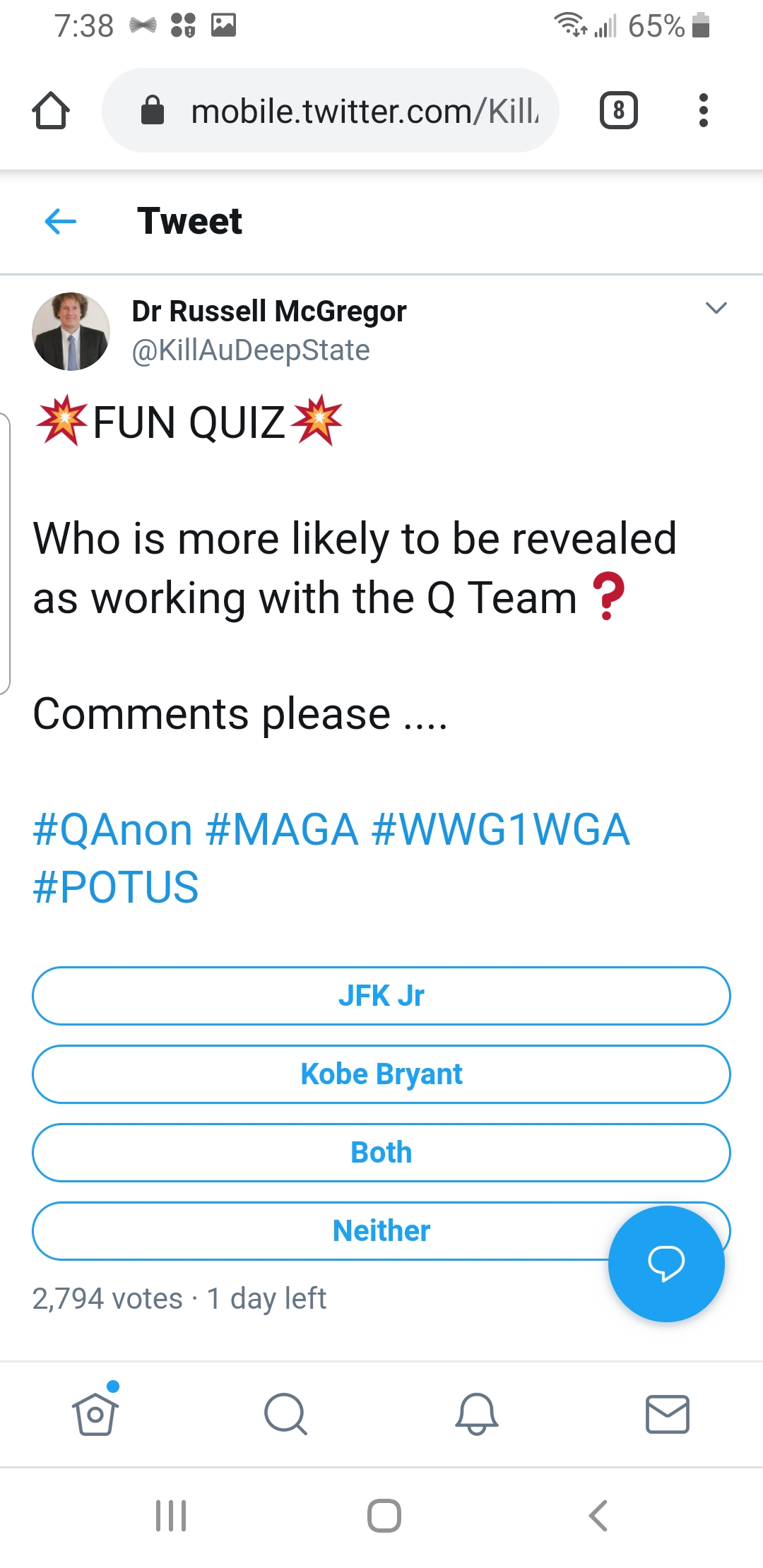The height and width of the screenshot is (1568, 763).
Task: Open the browser overflow menu
Action: [x=702, y=111]
